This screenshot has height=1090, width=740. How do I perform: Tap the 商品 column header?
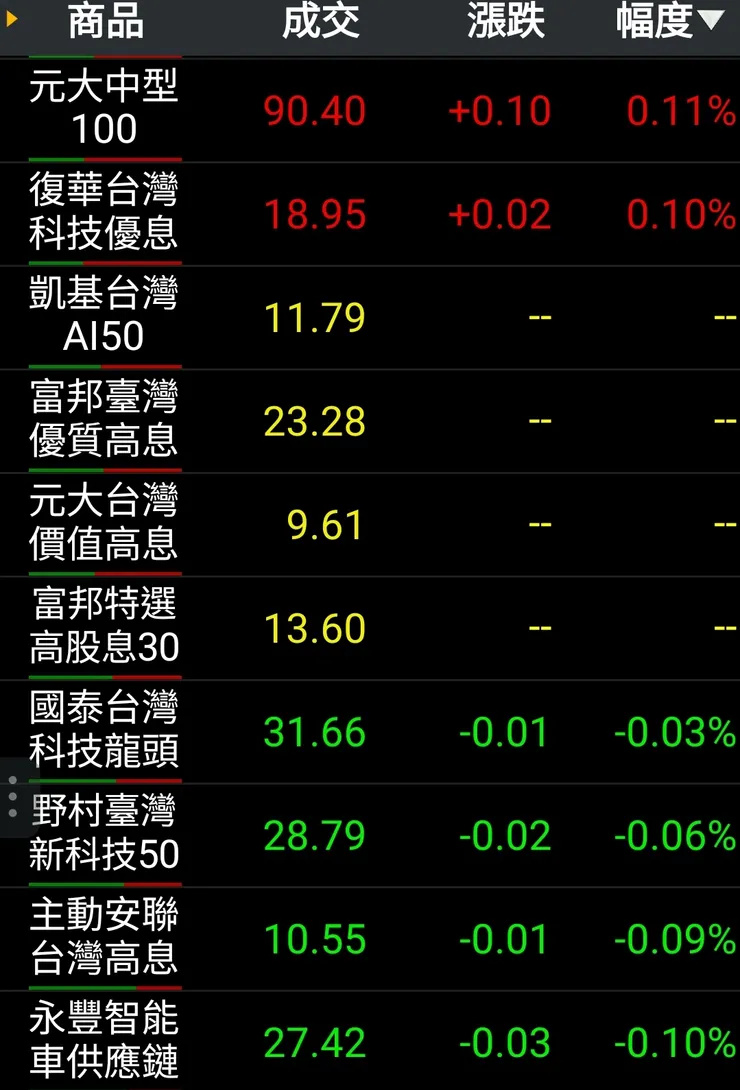(105, 22)
